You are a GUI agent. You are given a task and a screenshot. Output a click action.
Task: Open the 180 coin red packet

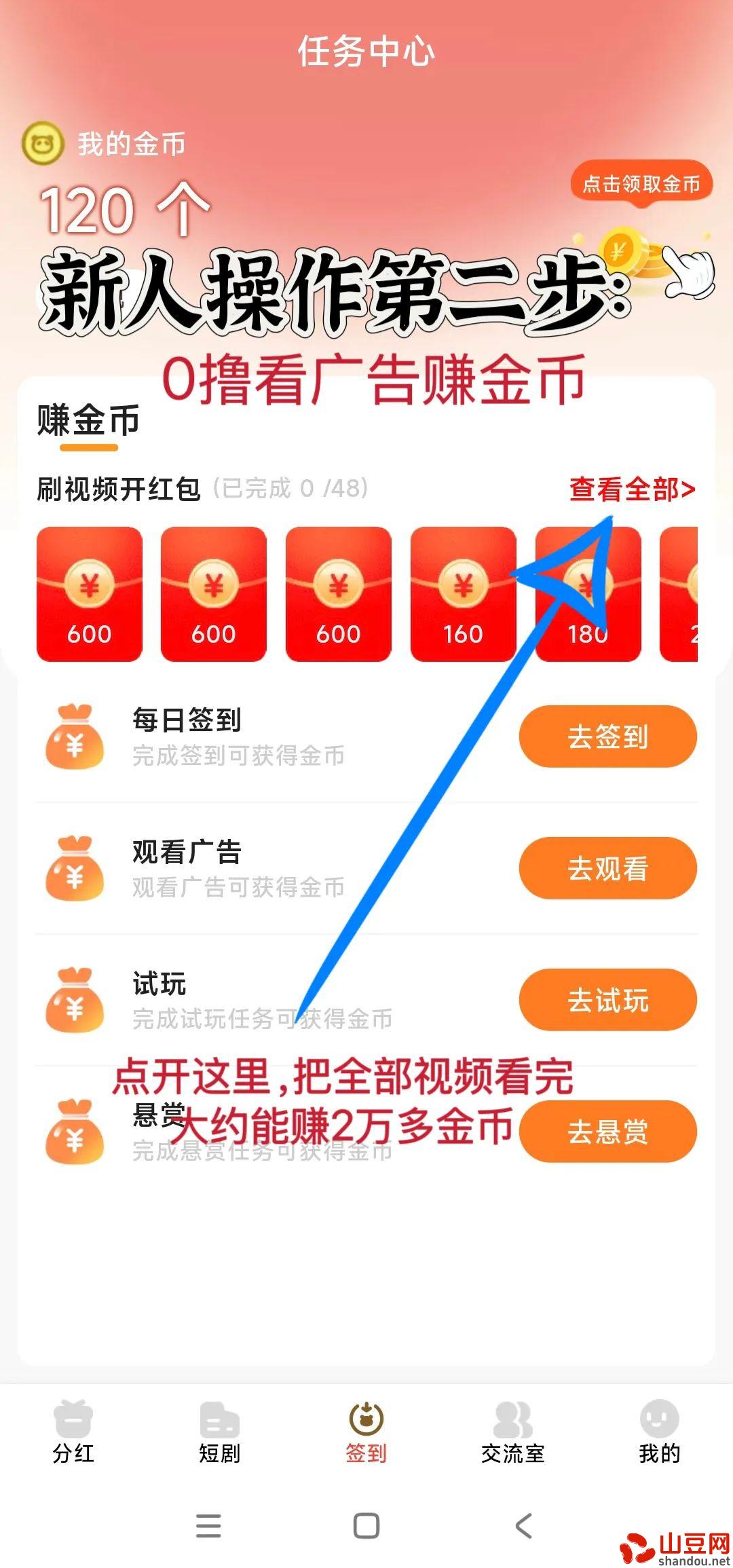[588, 594]
